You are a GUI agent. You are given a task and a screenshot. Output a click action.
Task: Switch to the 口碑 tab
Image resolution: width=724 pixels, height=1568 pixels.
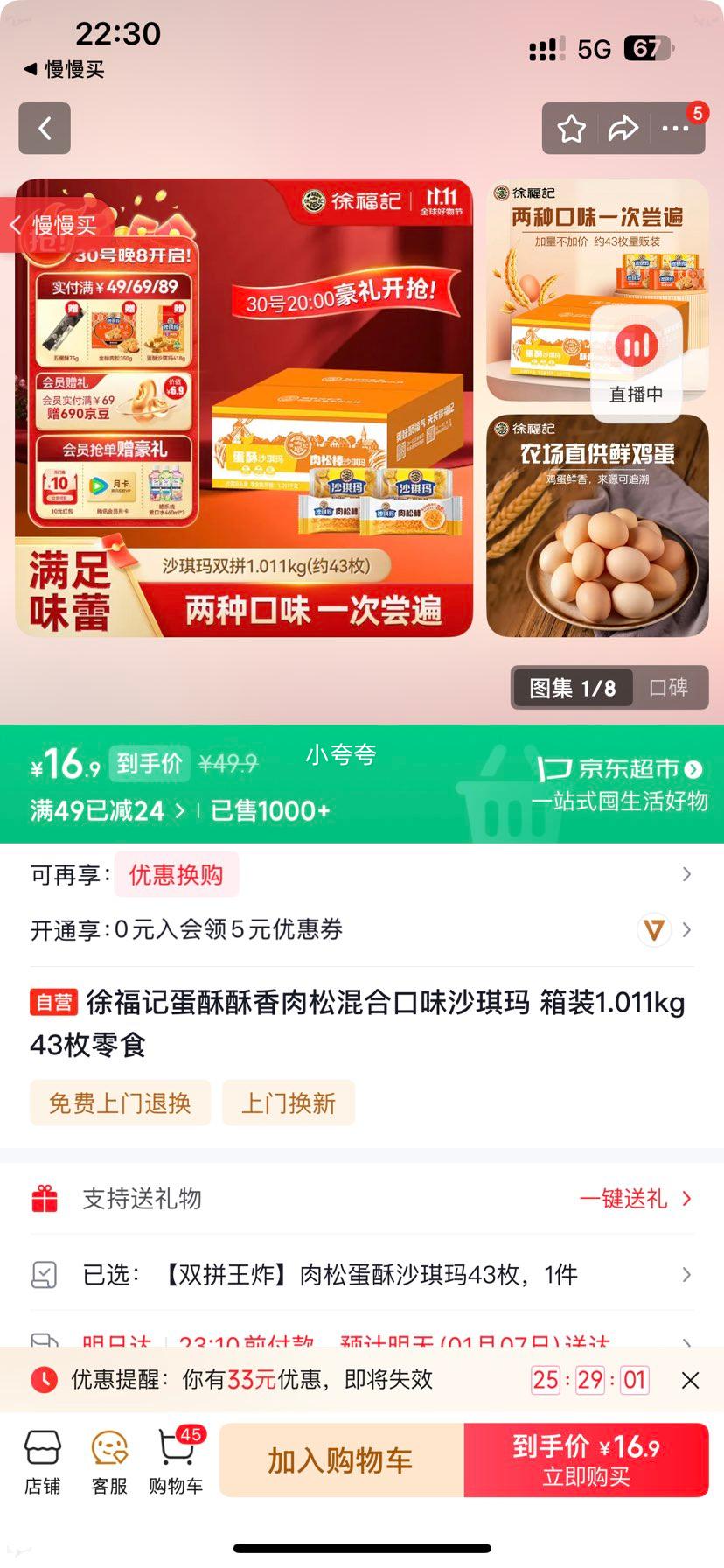pyautogui.click(x=669, y=688)
